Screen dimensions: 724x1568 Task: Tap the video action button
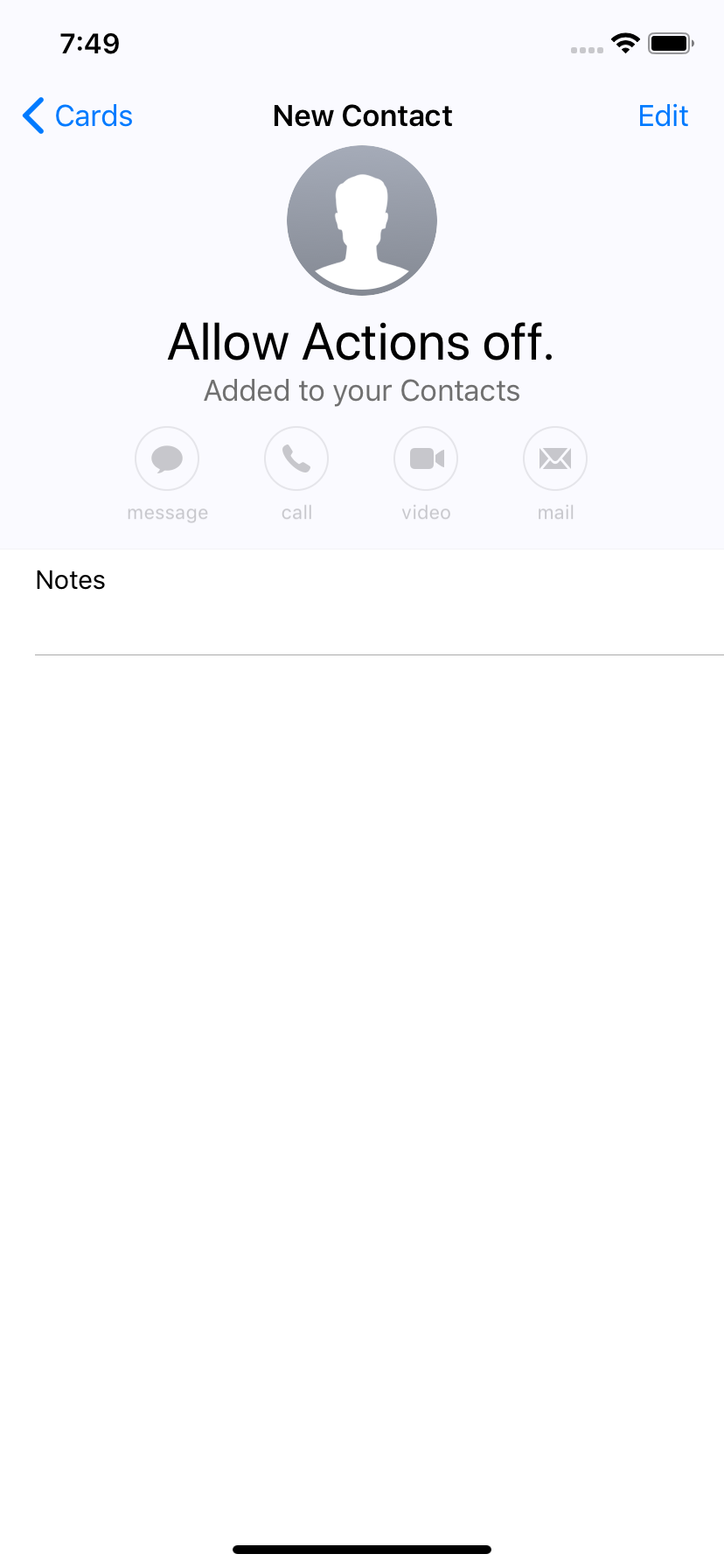click(x=426, y=458)
